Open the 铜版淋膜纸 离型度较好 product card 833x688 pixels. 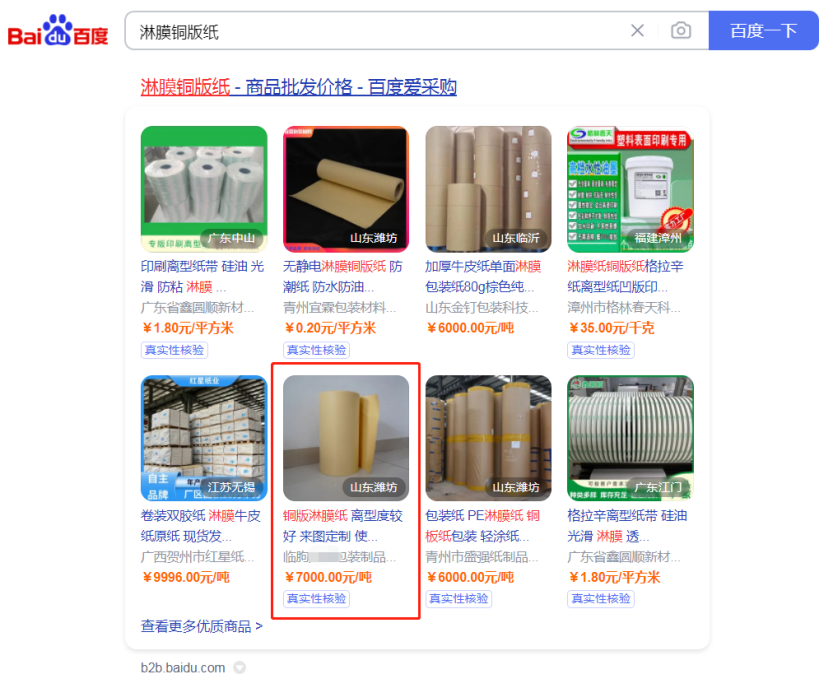346,438
